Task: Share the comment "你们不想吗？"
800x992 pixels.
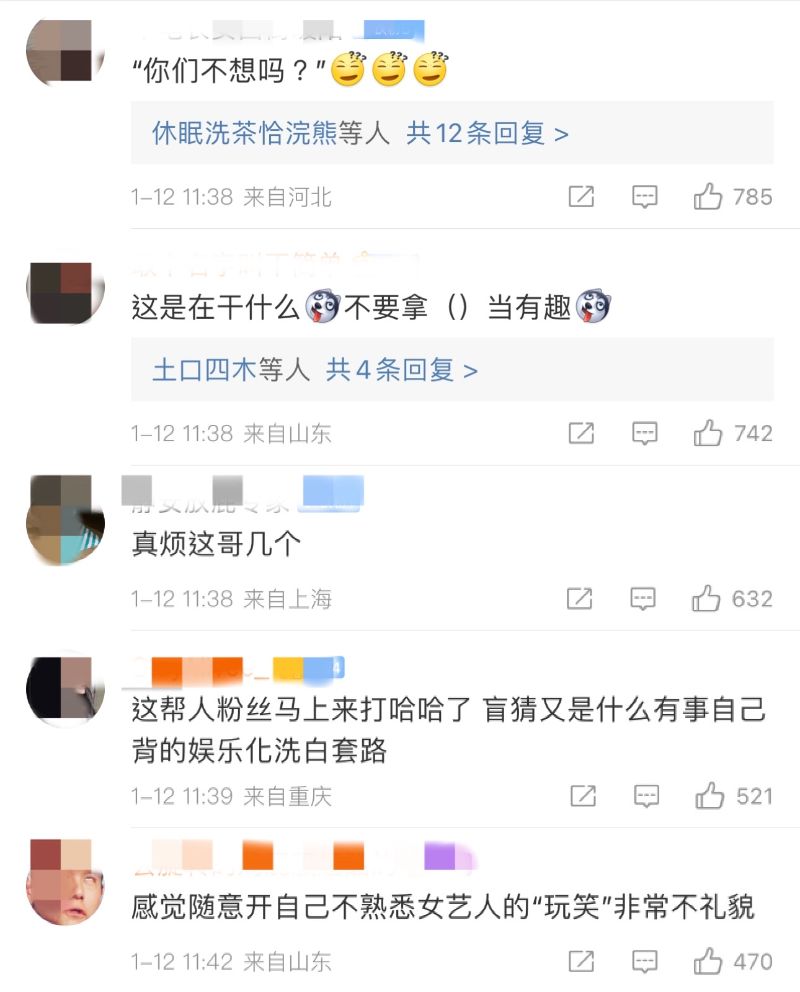Action: point(581,197)
